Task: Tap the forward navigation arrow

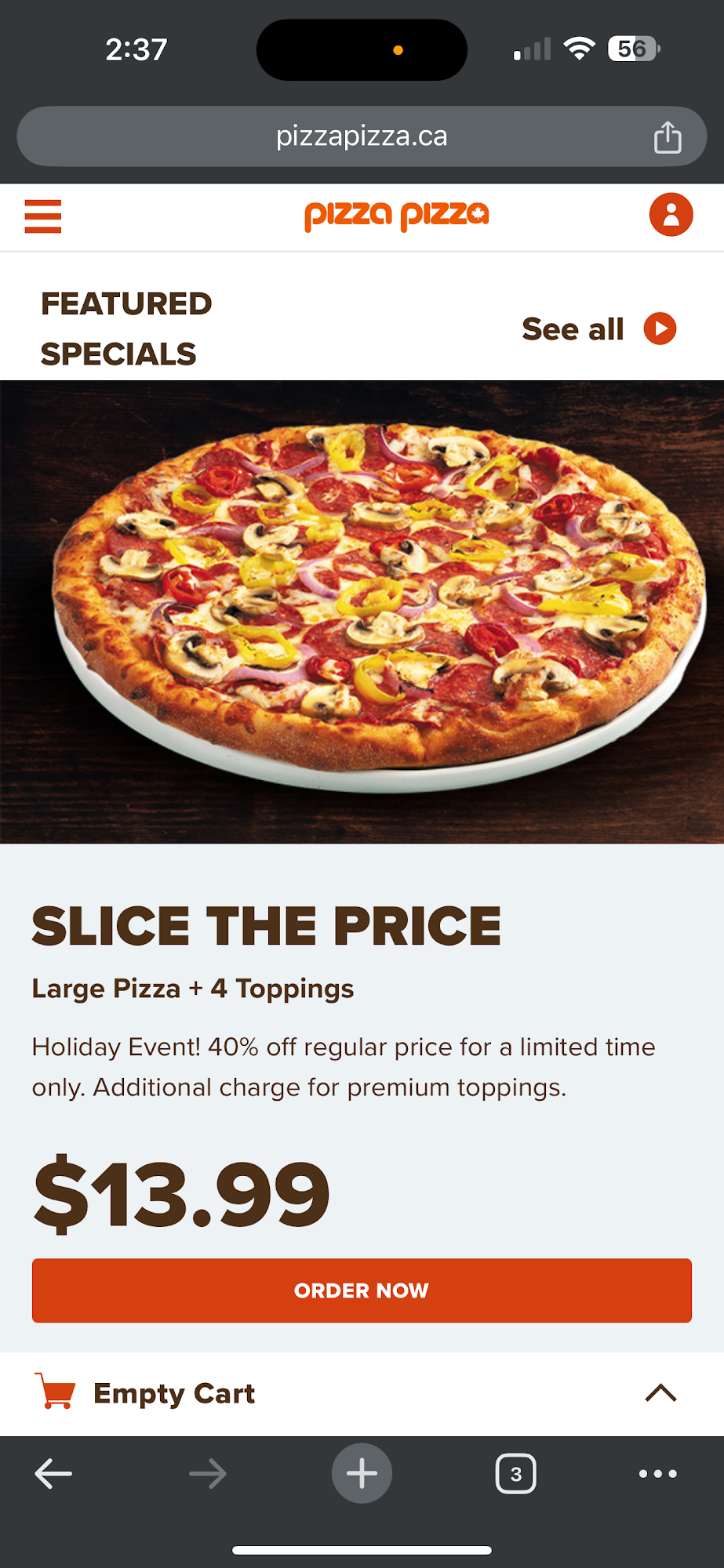Action: click(208, 1472)
